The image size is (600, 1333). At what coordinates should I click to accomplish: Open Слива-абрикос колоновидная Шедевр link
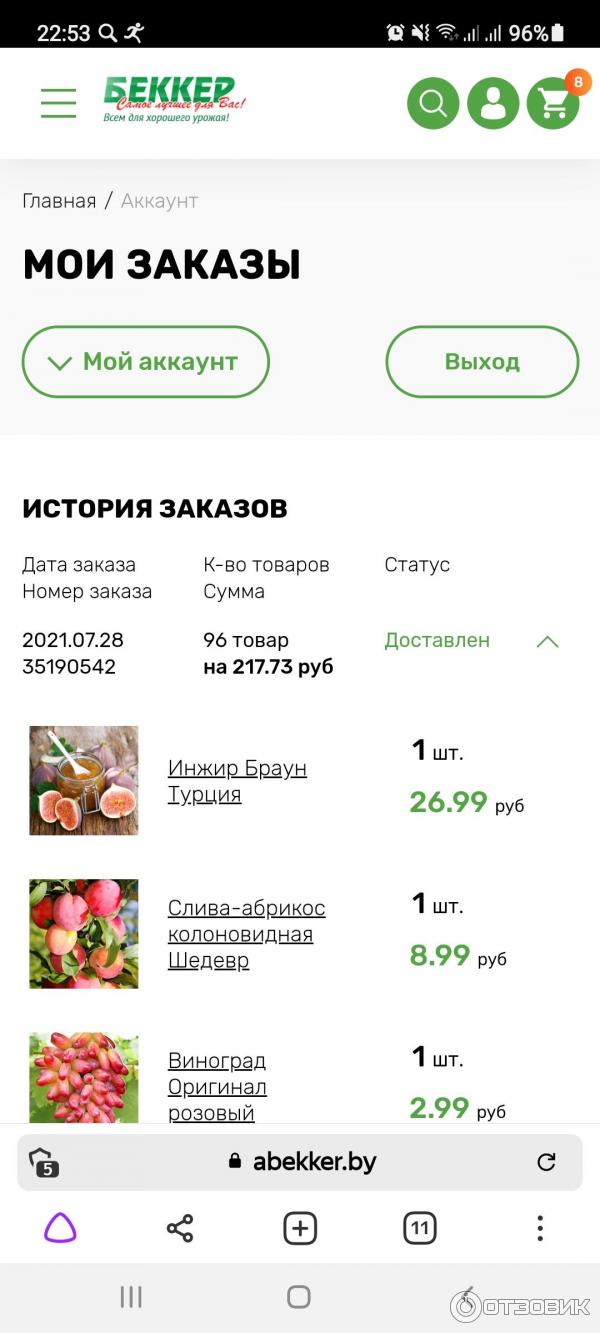(x=246, y=934)
